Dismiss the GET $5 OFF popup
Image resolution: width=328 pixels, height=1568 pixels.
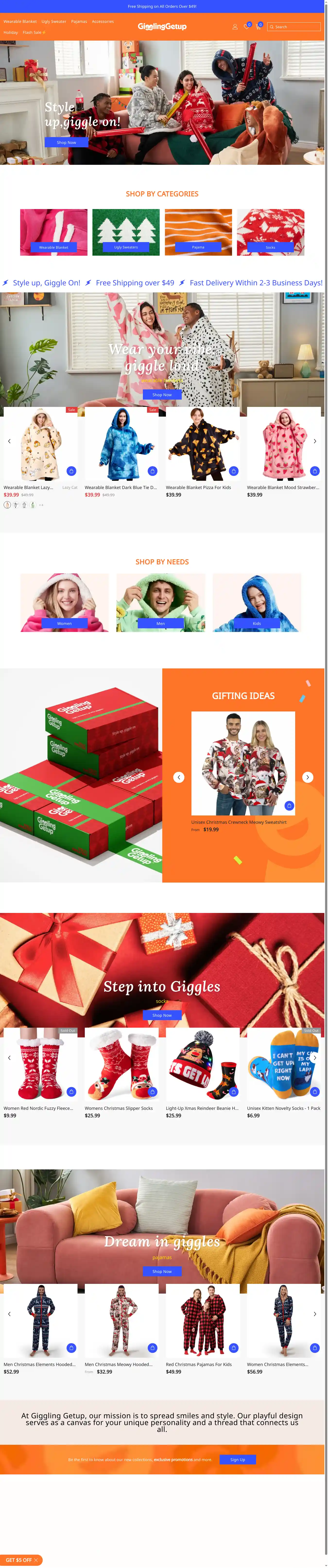[x=36, y=1560]
